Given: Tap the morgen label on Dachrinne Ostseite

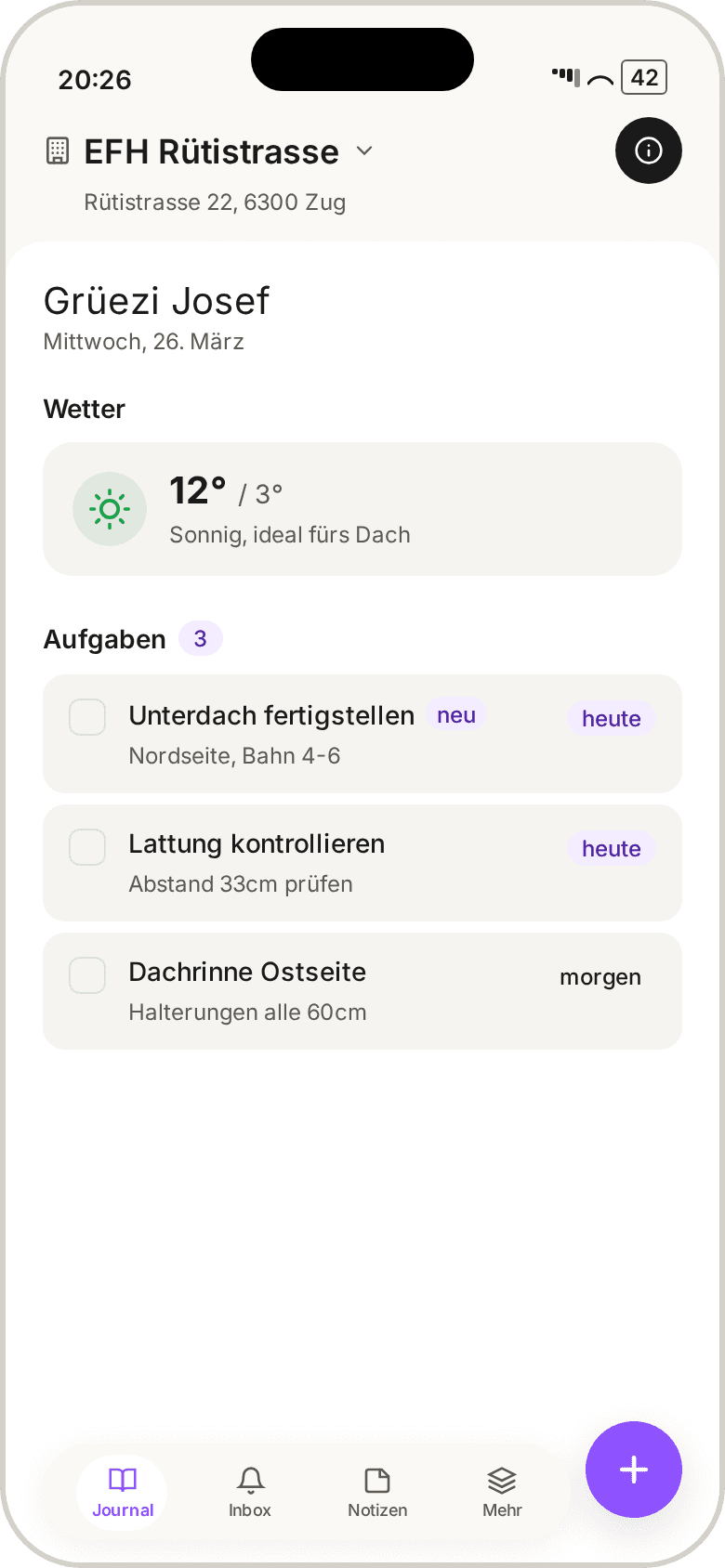Looking at the screenshot, I should (x=600, y=976).
